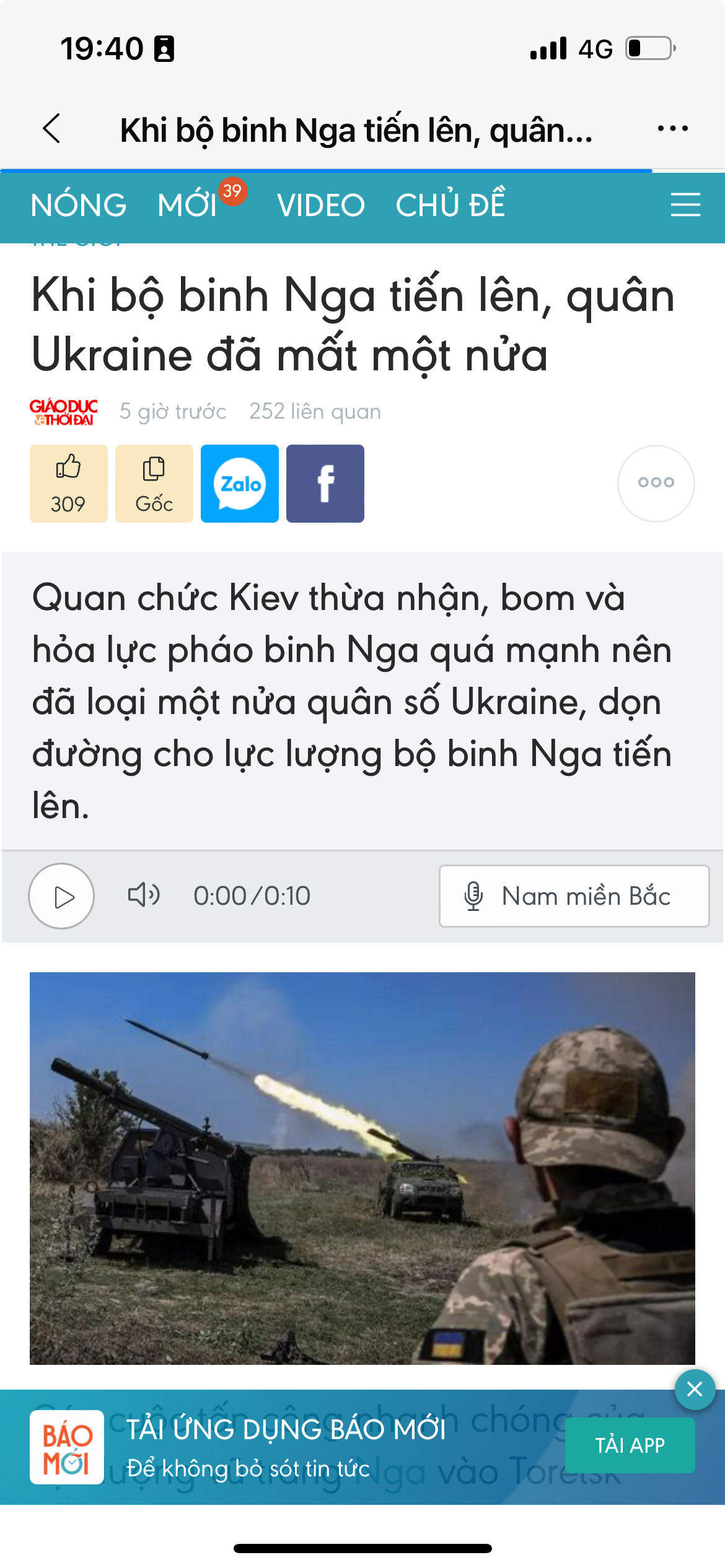Open more options circle button
This screenshot has width=725, height=1568.
click(x=656, y=483)
